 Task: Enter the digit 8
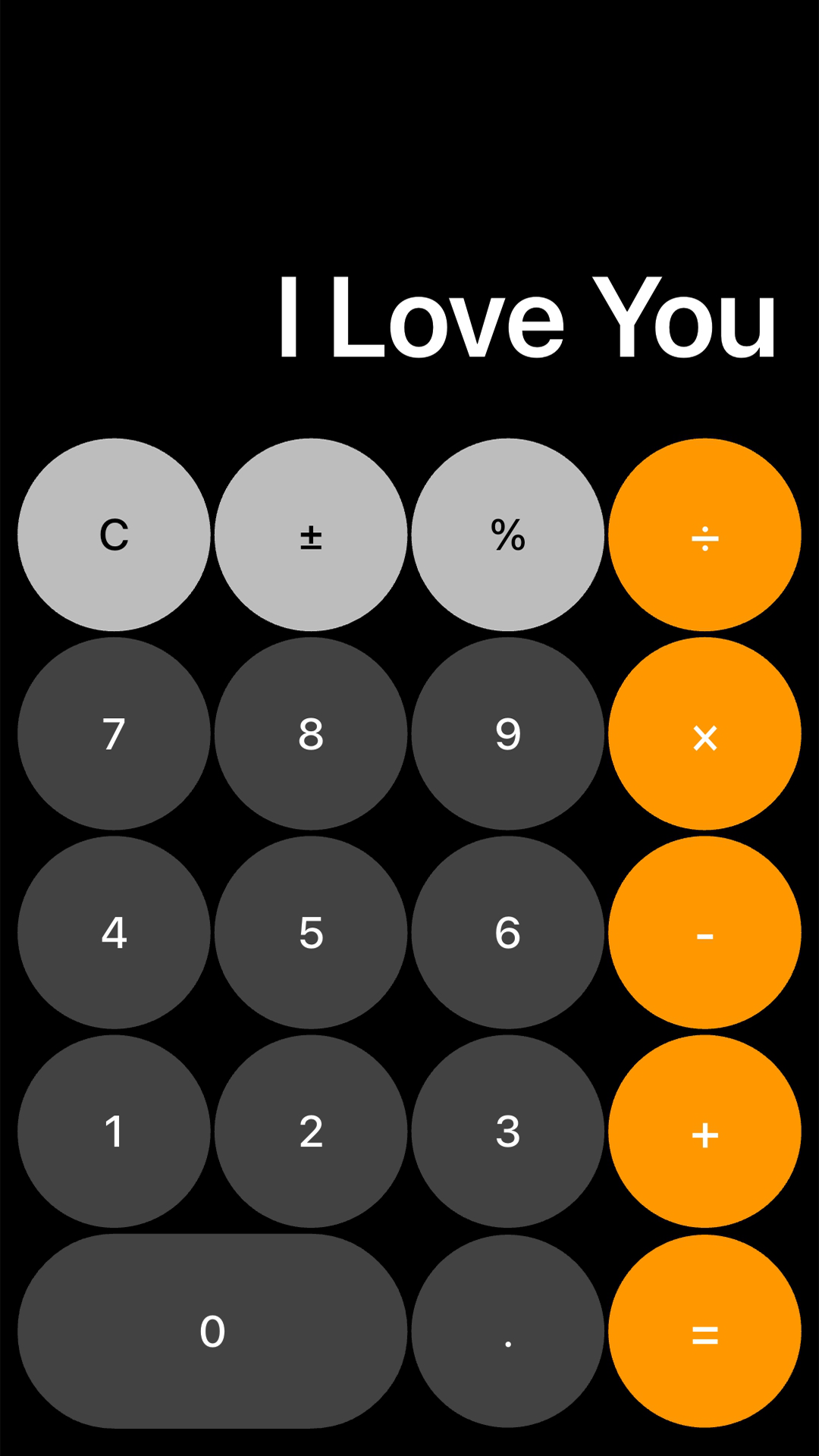click(311, 733)
